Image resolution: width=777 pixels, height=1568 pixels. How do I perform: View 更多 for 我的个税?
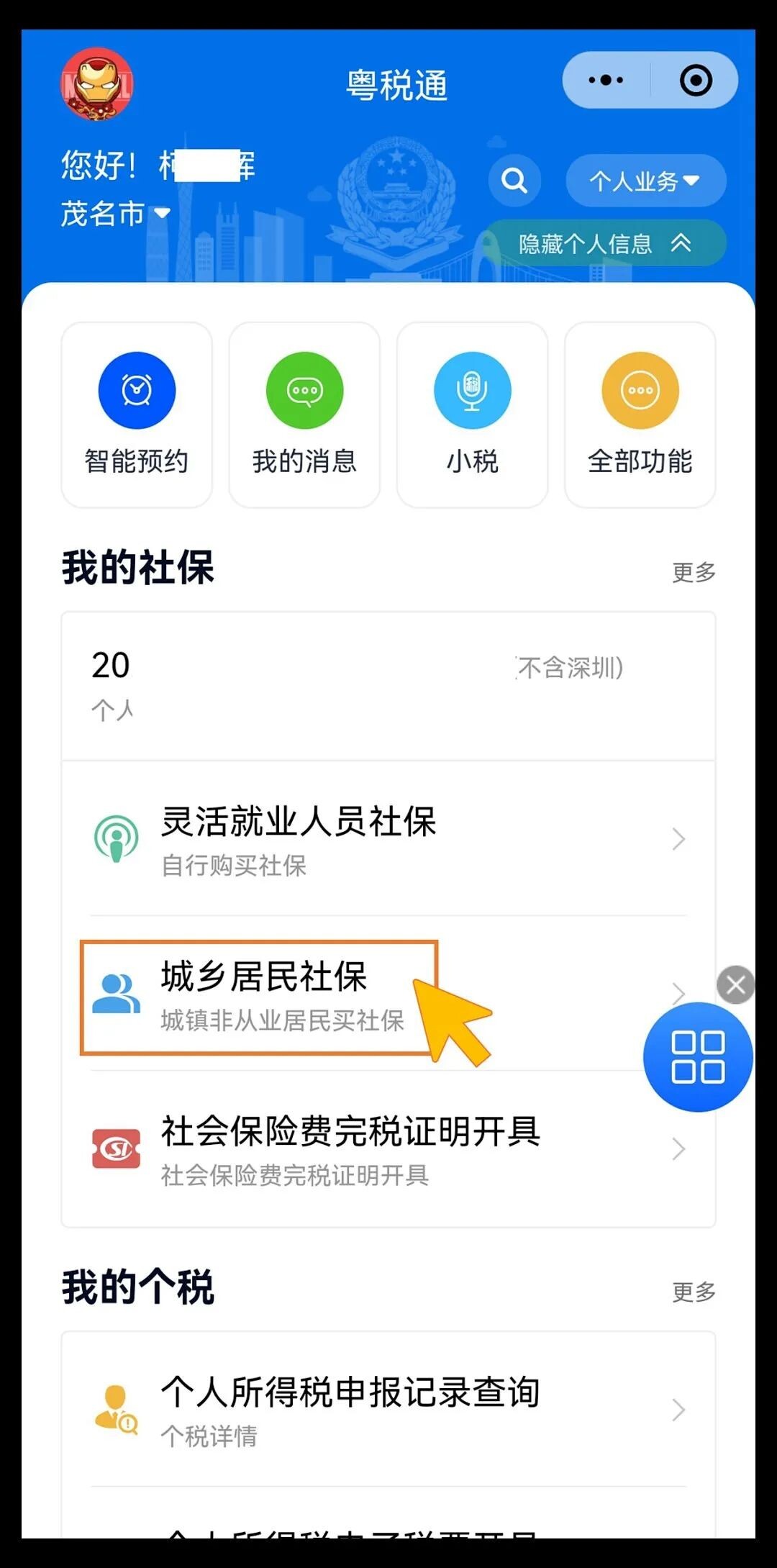click(693, 1292)
